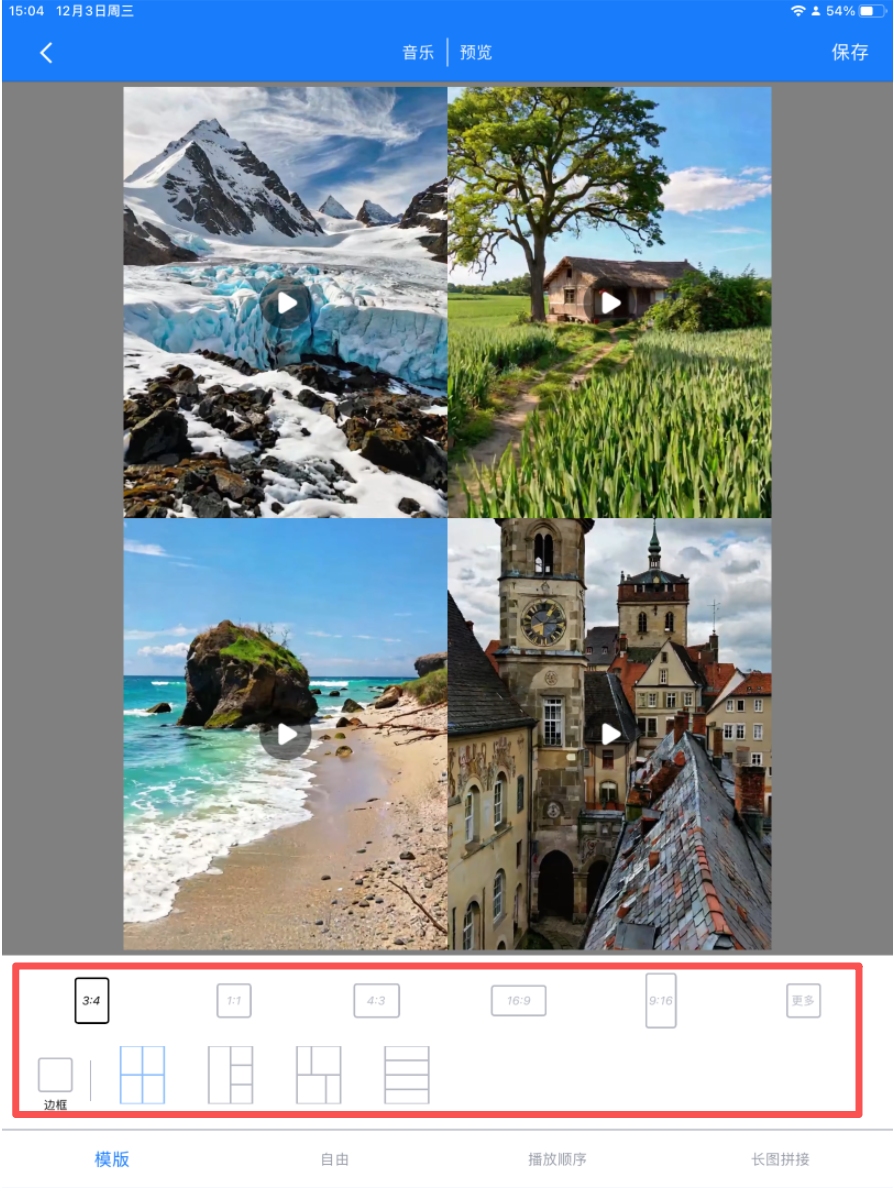Pick the 9:16 aspect ratio

pos(660,1000)
